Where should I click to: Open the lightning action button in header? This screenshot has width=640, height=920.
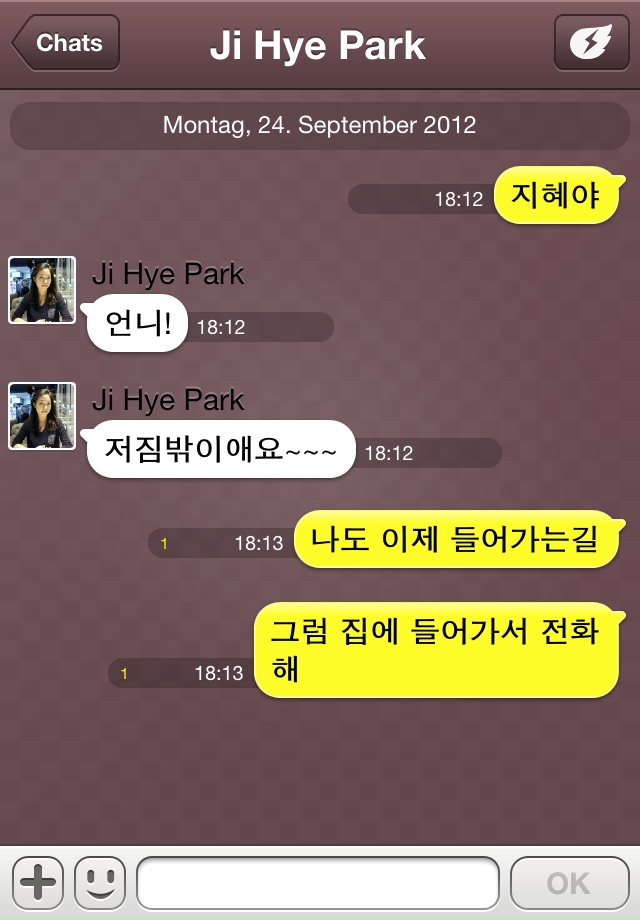pos(592,44)
